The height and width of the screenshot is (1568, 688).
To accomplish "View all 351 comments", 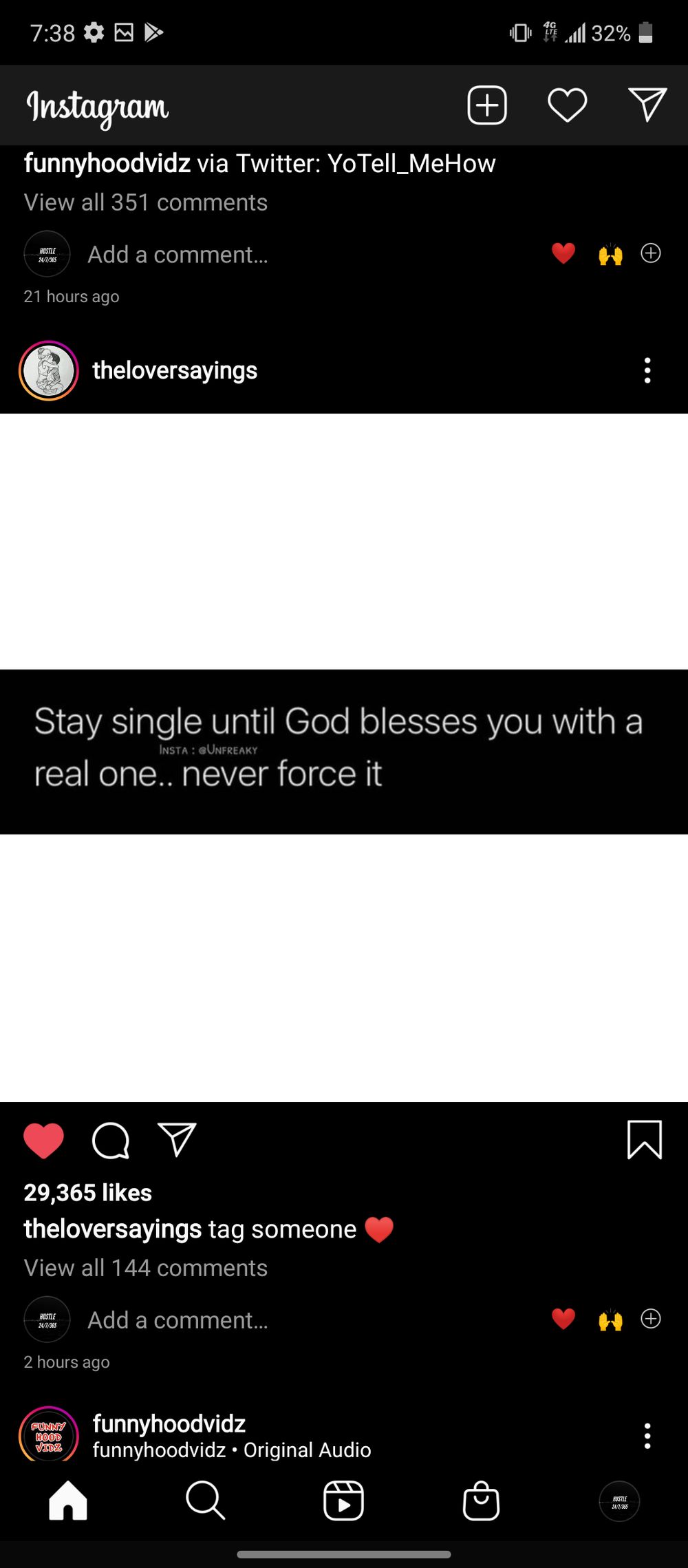I will point(146,202).
